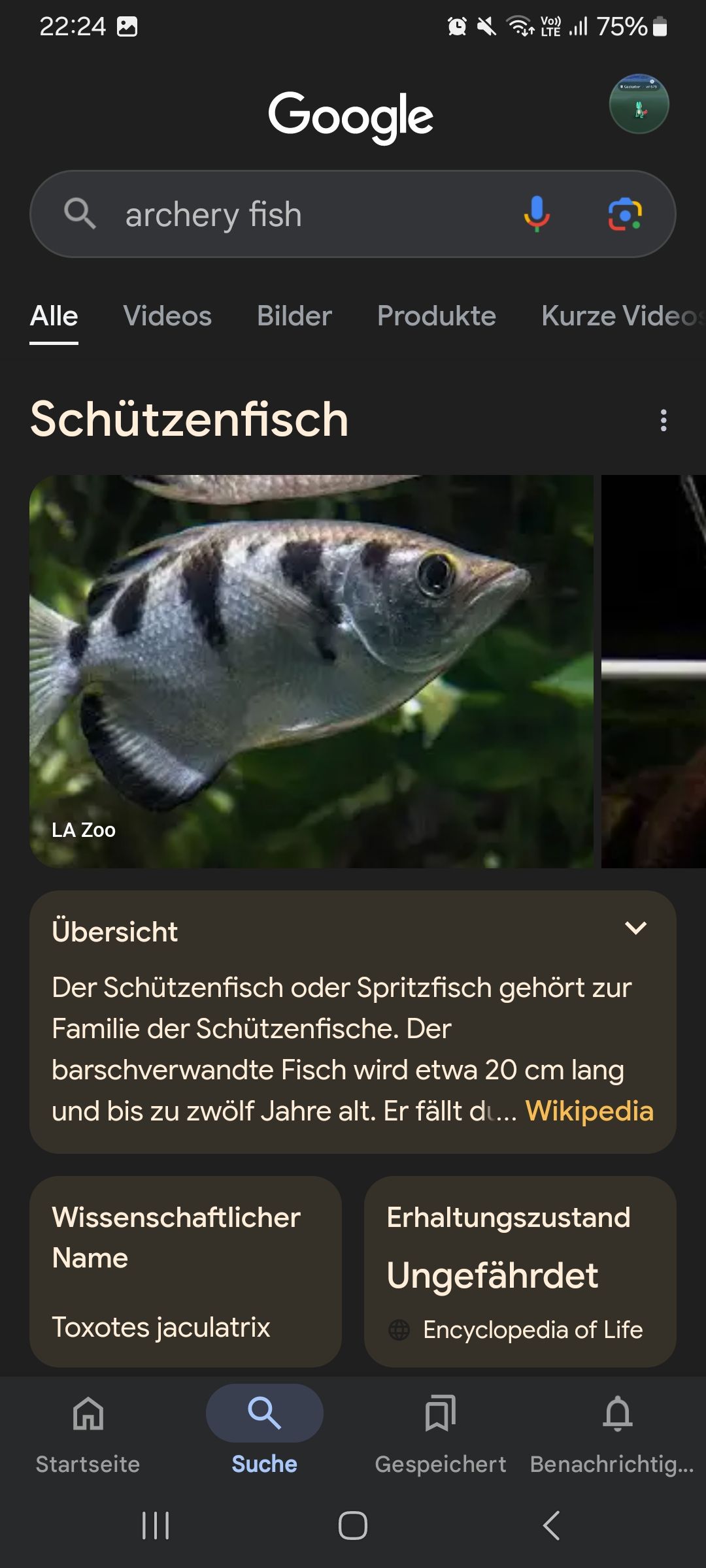Switch to the Bilder tab
The height and width of the screenshot is (1568, 706).
[294, 316]
